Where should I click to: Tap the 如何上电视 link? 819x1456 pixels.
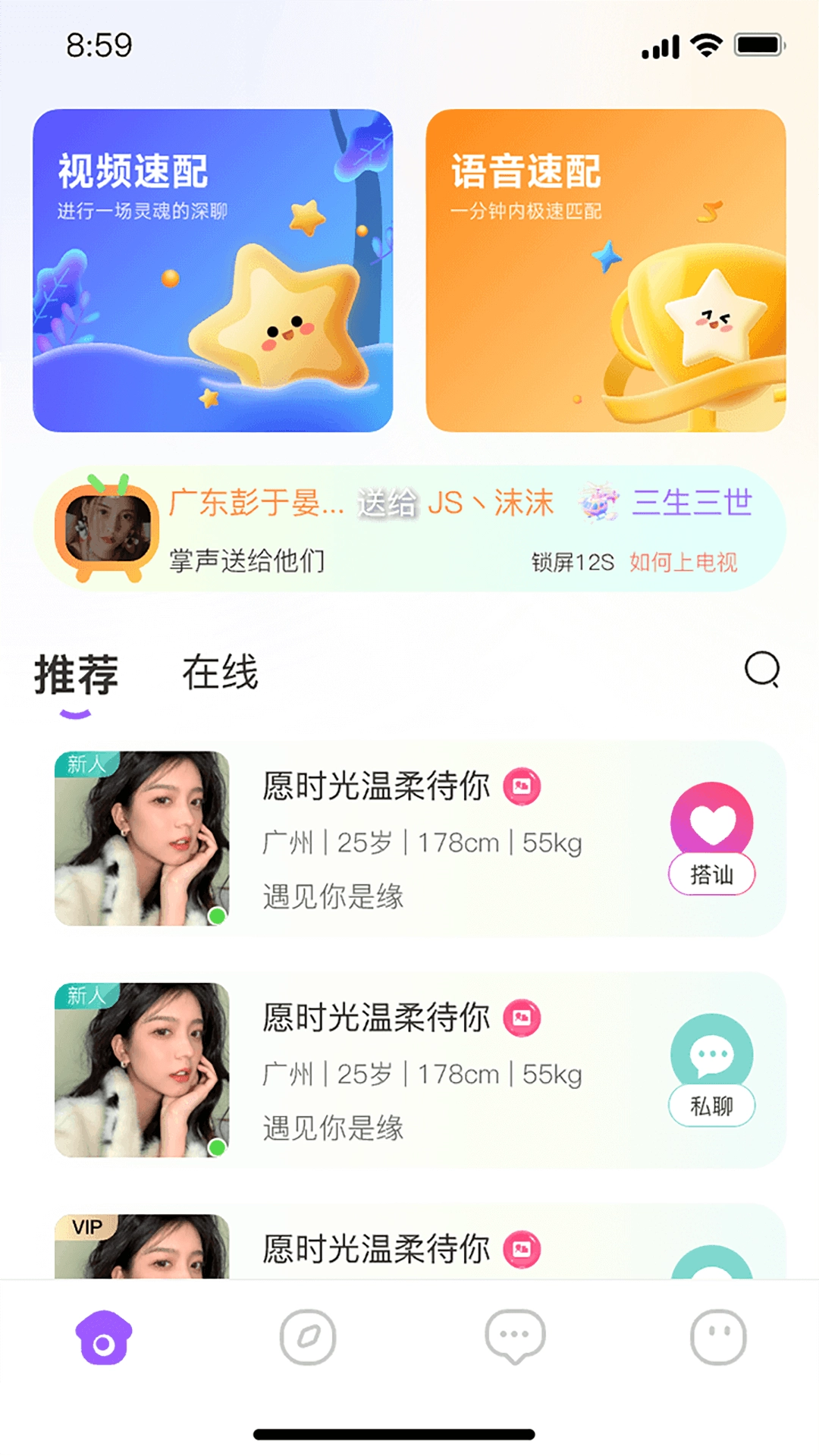coord(685,562)
